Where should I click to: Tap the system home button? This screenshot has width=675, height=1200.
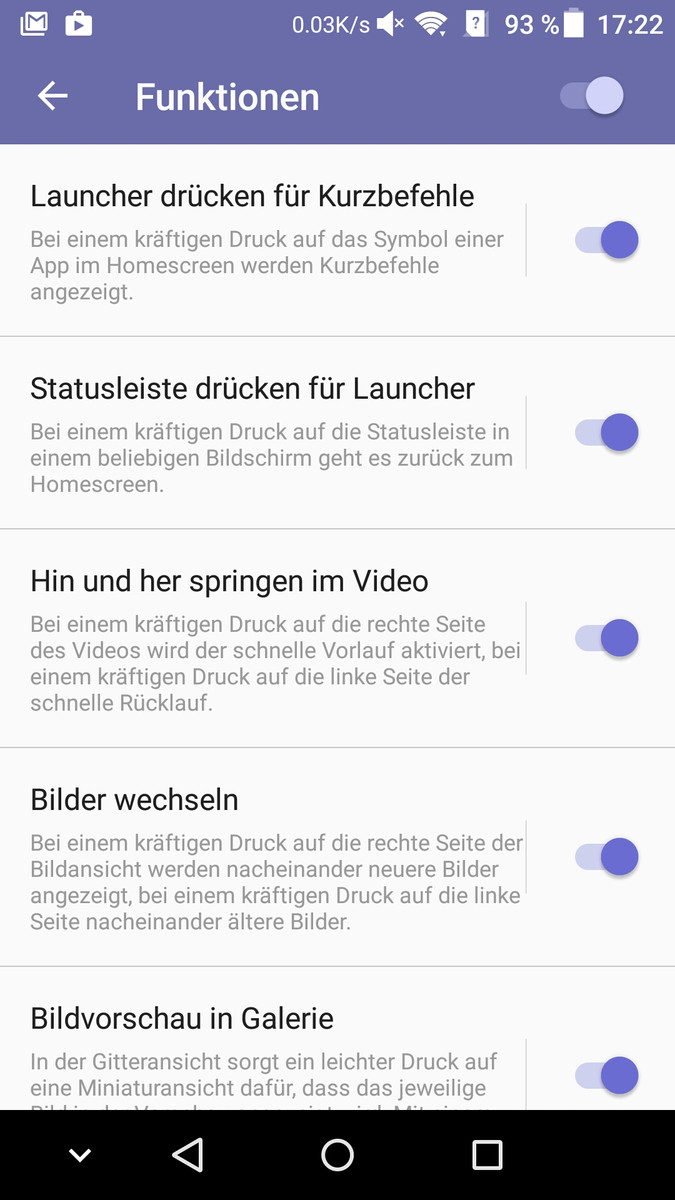pos(337,1155)
